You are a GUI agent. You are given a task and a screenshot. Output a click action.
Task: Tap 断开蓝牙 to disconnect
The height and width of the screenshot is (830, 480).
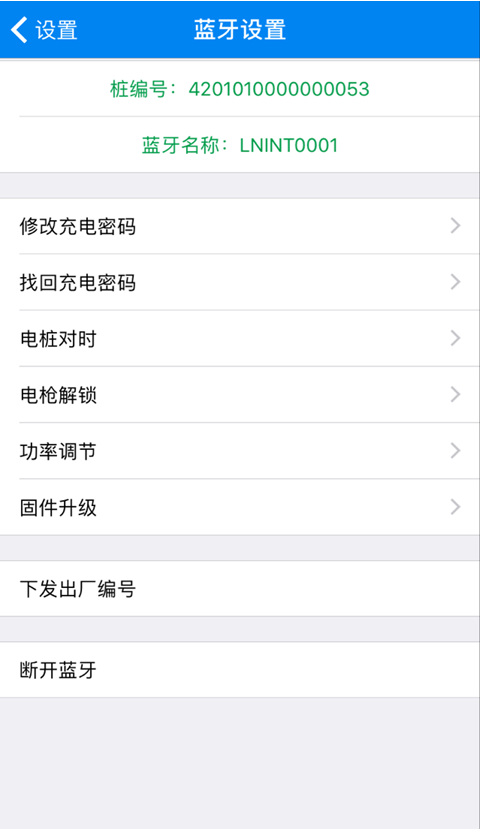pos(240,670)
